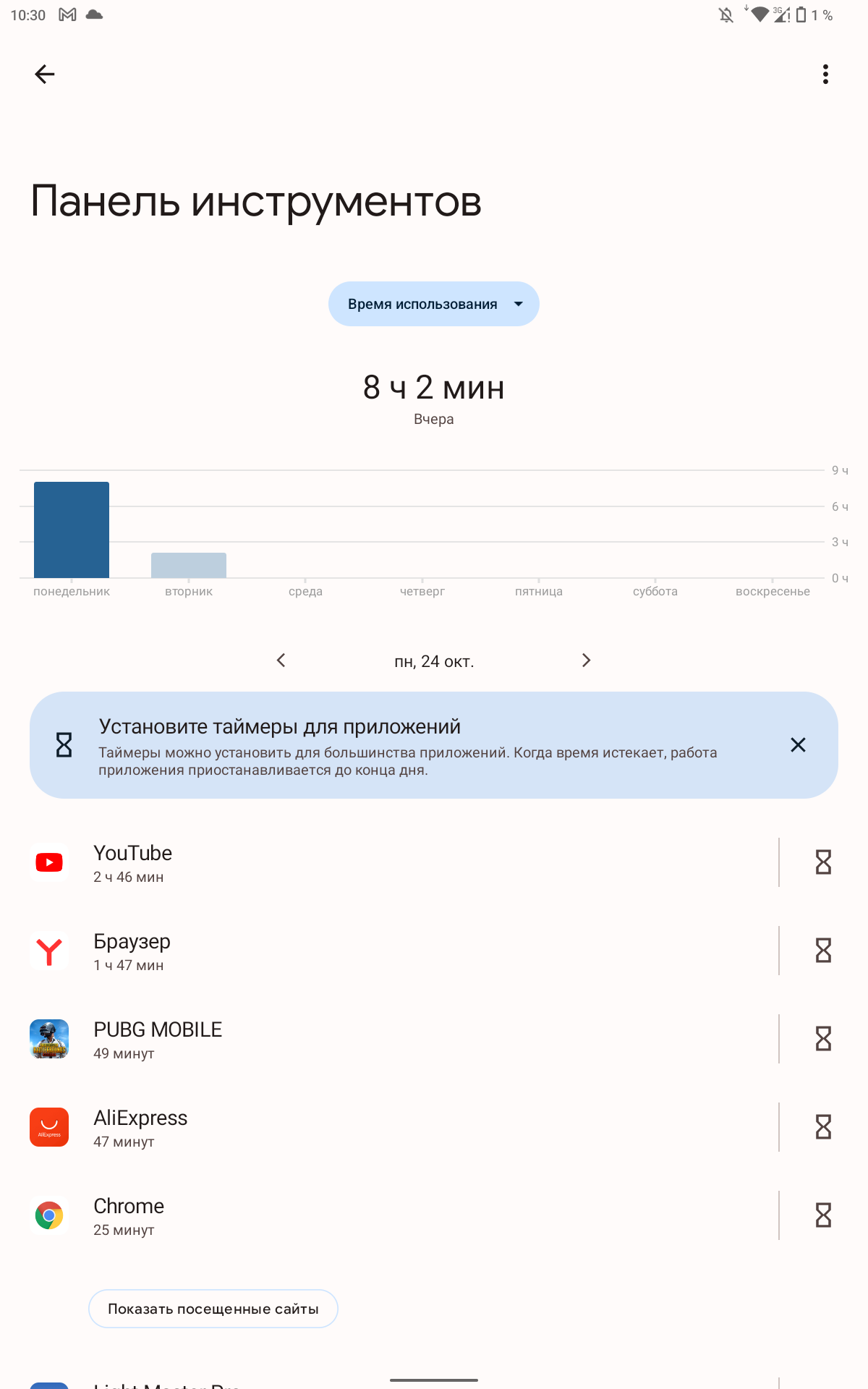
Task: Set a timer for Chrome
Action: [823, 1215]
